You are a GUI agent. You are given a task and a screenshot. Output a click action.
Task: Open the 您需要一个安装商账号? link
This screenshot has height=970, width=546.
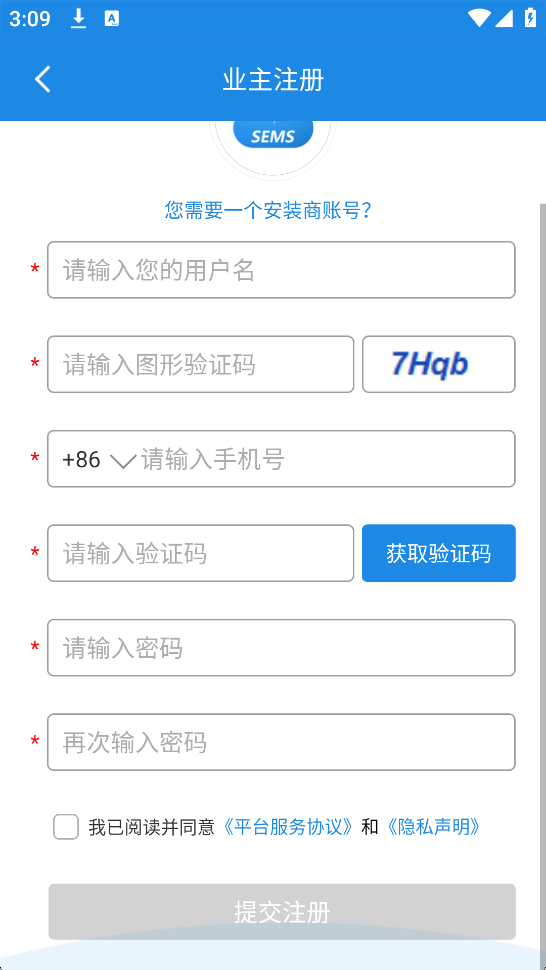pos(268,210)
